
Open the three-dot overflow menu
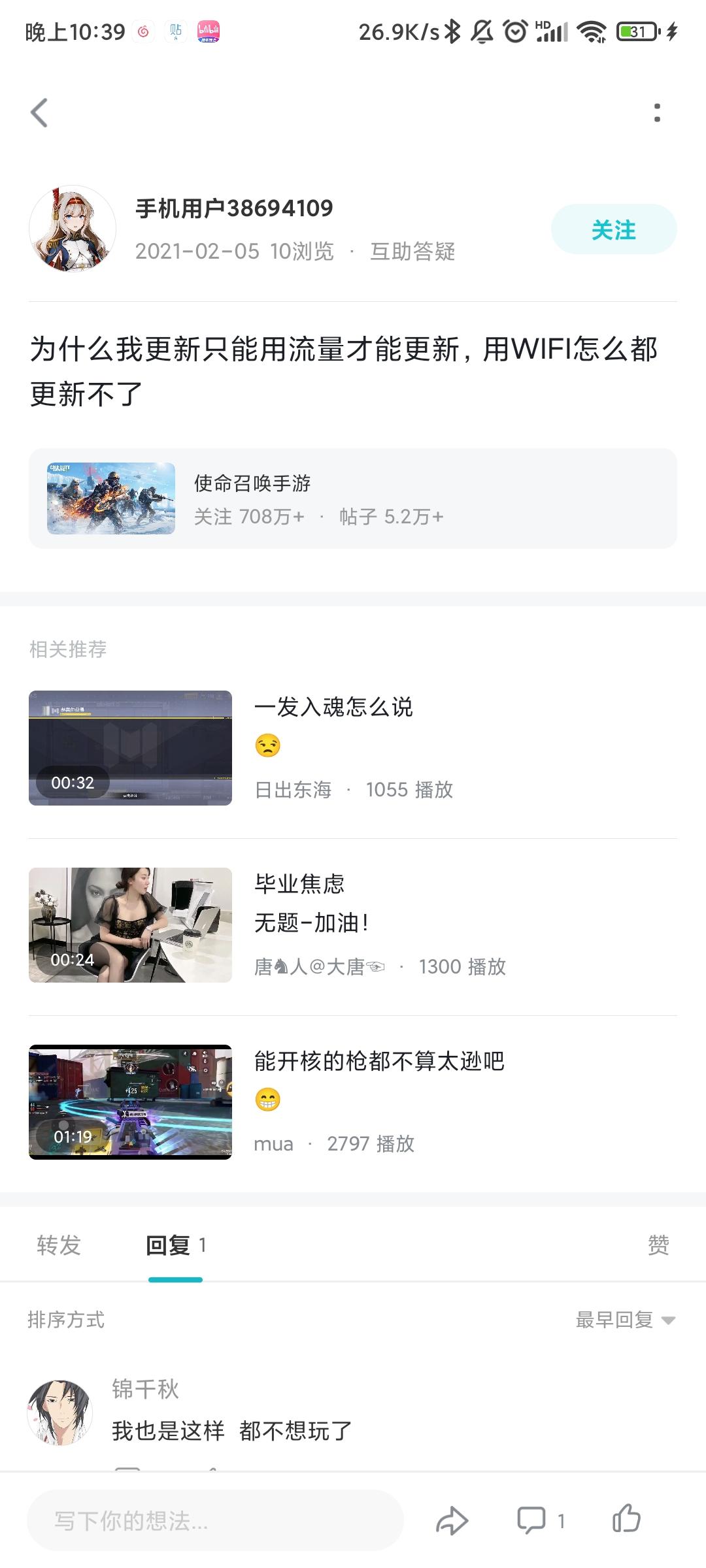click(x=657, y=113)
